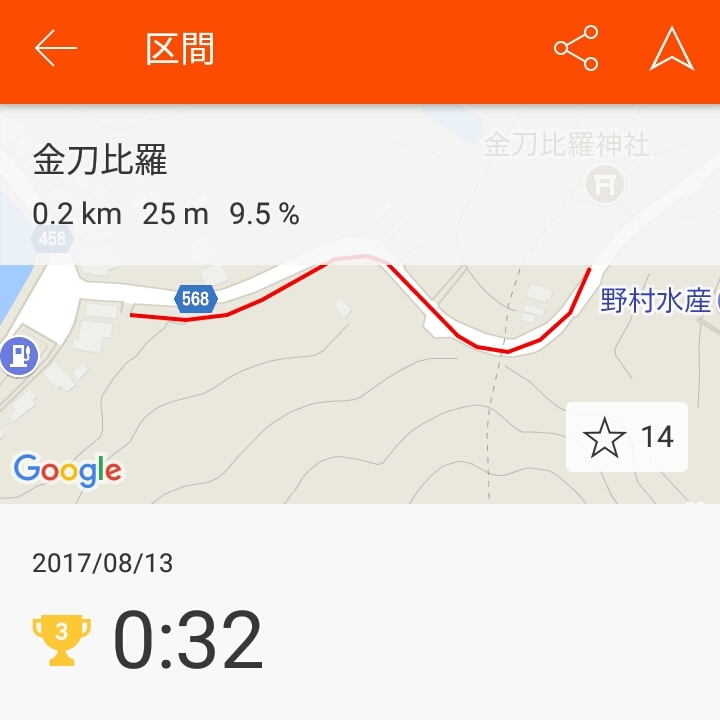Open the navigation arrow icon

[x=672, y=49]
